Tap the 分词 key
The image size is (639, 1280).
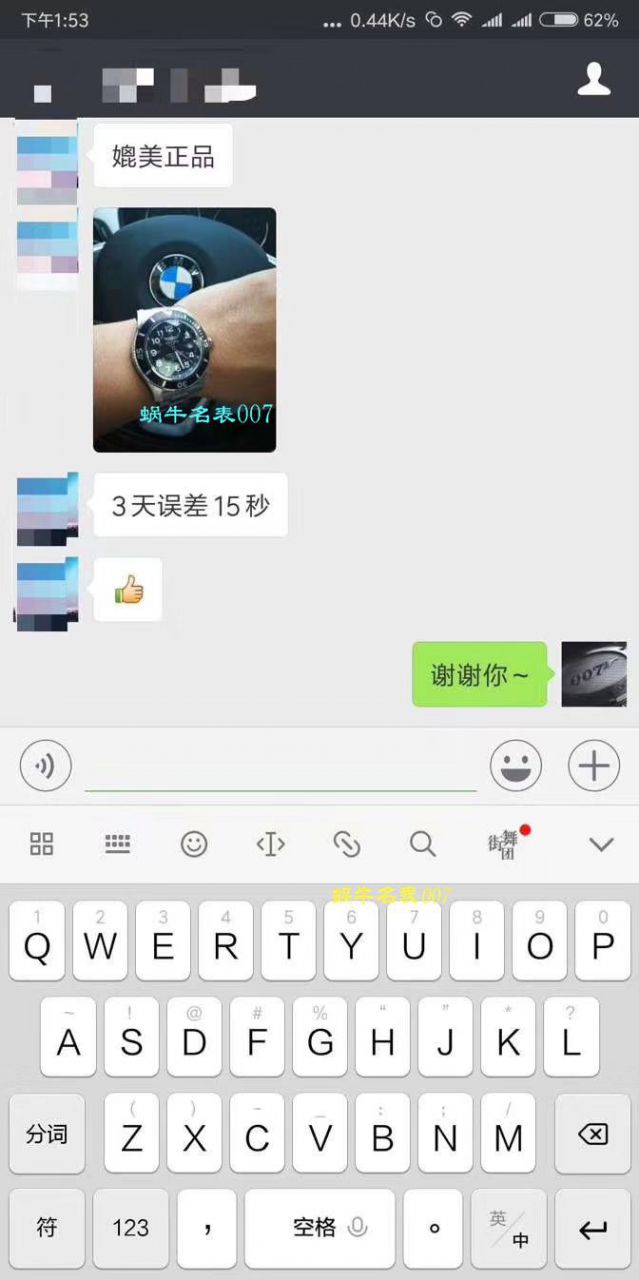47,1134
